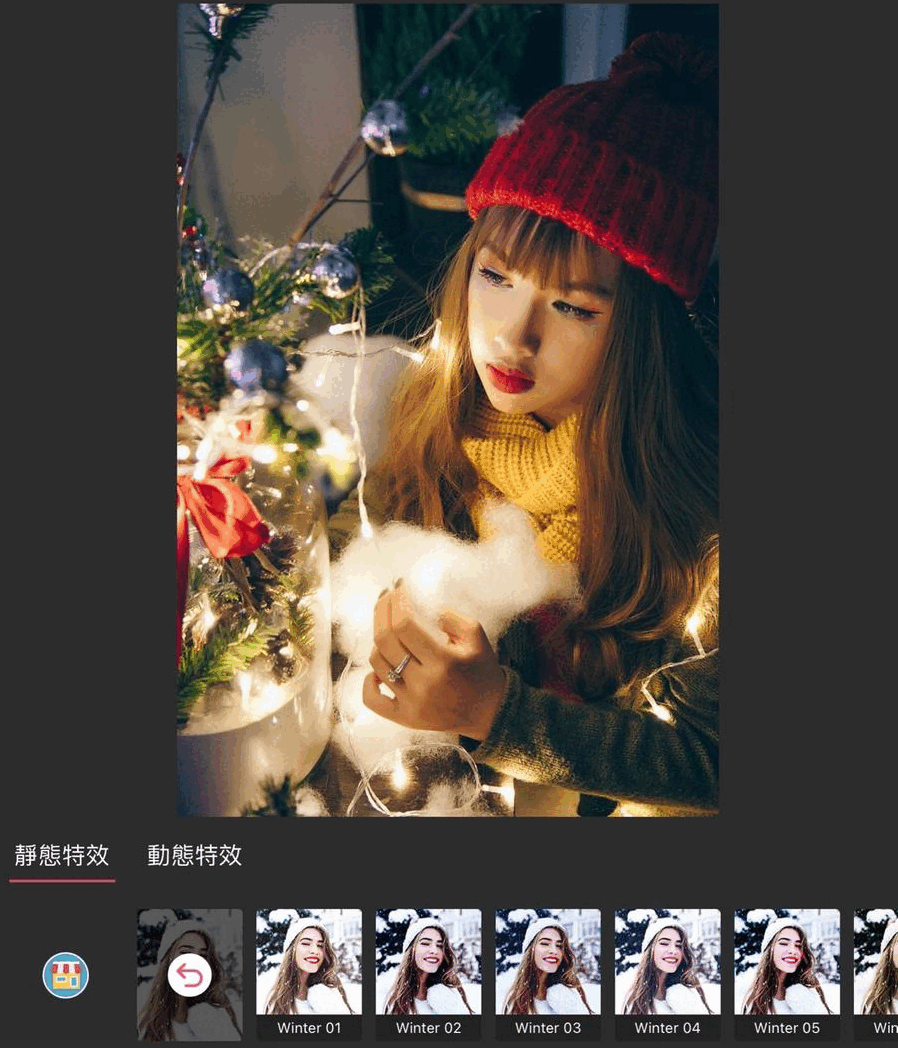Reset effect with the undo thumbnail
Viewport: 898px width, 1048px height.
(x=190, y=974)
